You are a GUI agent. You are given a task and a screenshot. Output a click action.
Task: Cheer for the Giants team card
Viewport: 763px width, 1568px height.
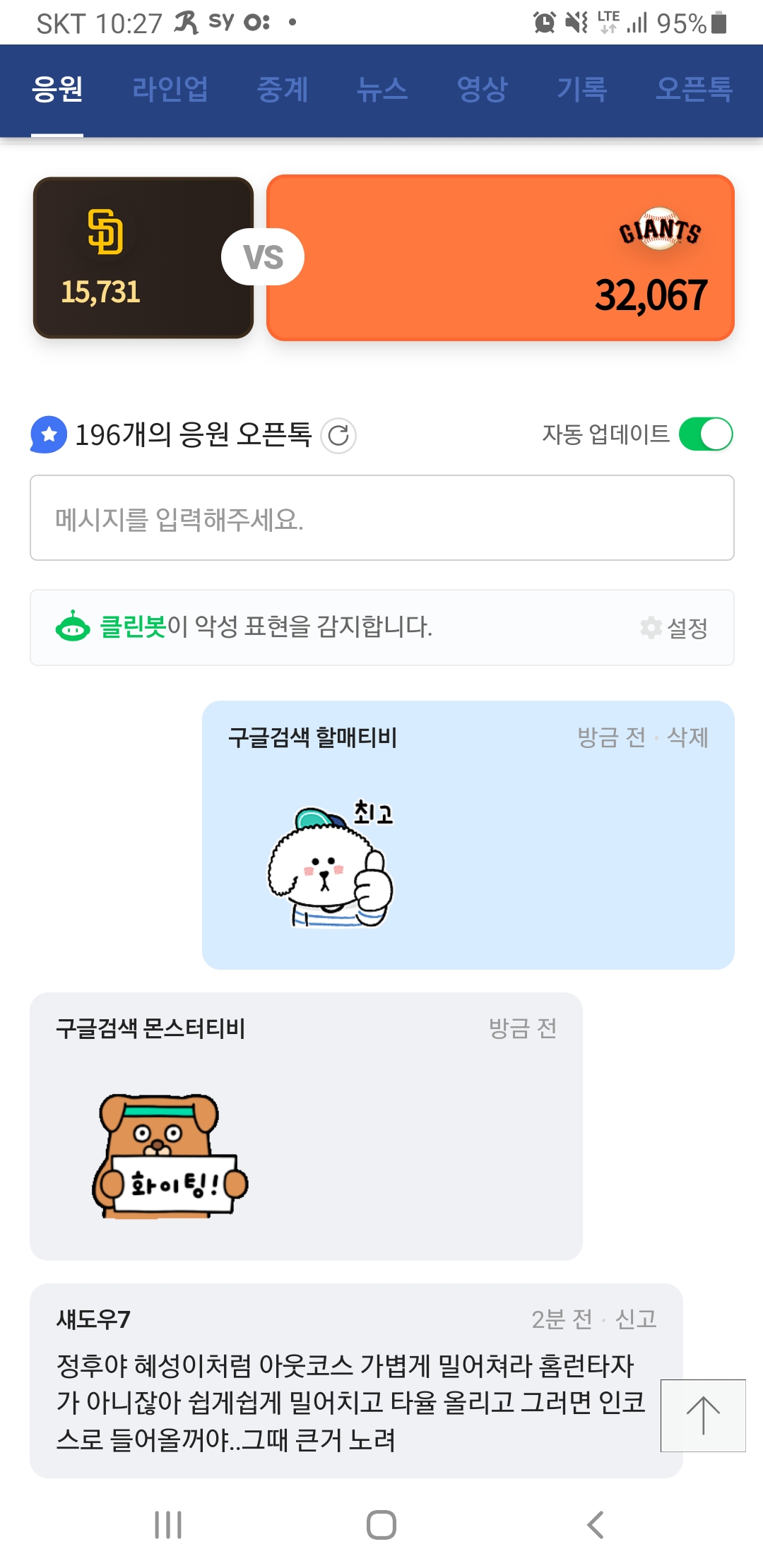500,258
